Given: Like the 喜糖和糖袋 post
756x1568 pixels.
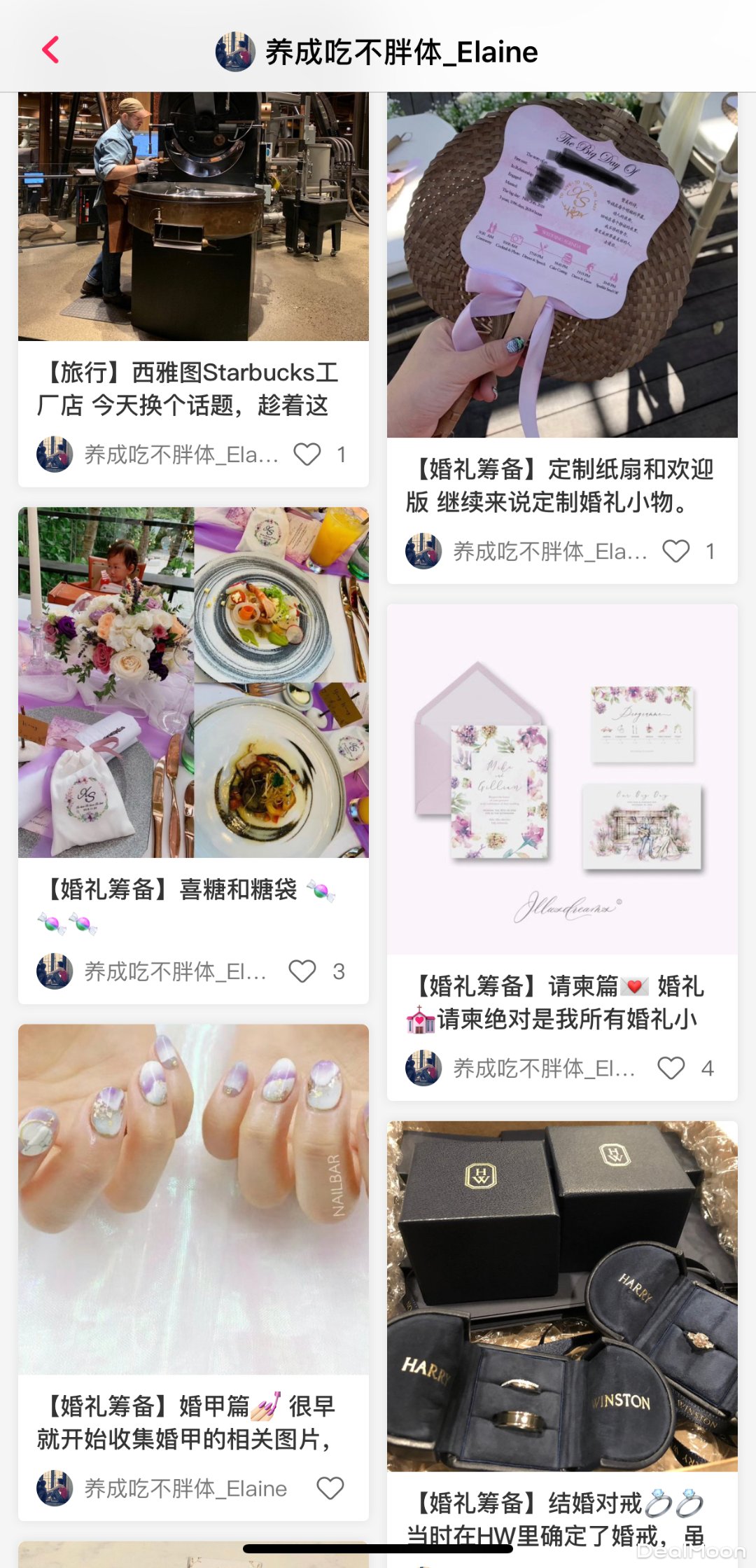Looking at the screenshot, I should pos(302,971).
